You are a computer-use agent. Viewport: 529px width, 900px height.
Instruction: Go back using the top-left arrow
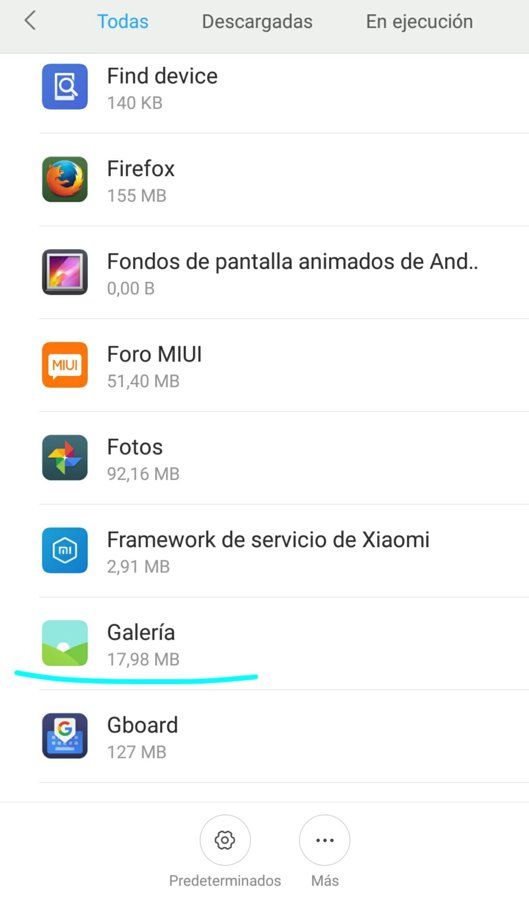tap(30, 21)
